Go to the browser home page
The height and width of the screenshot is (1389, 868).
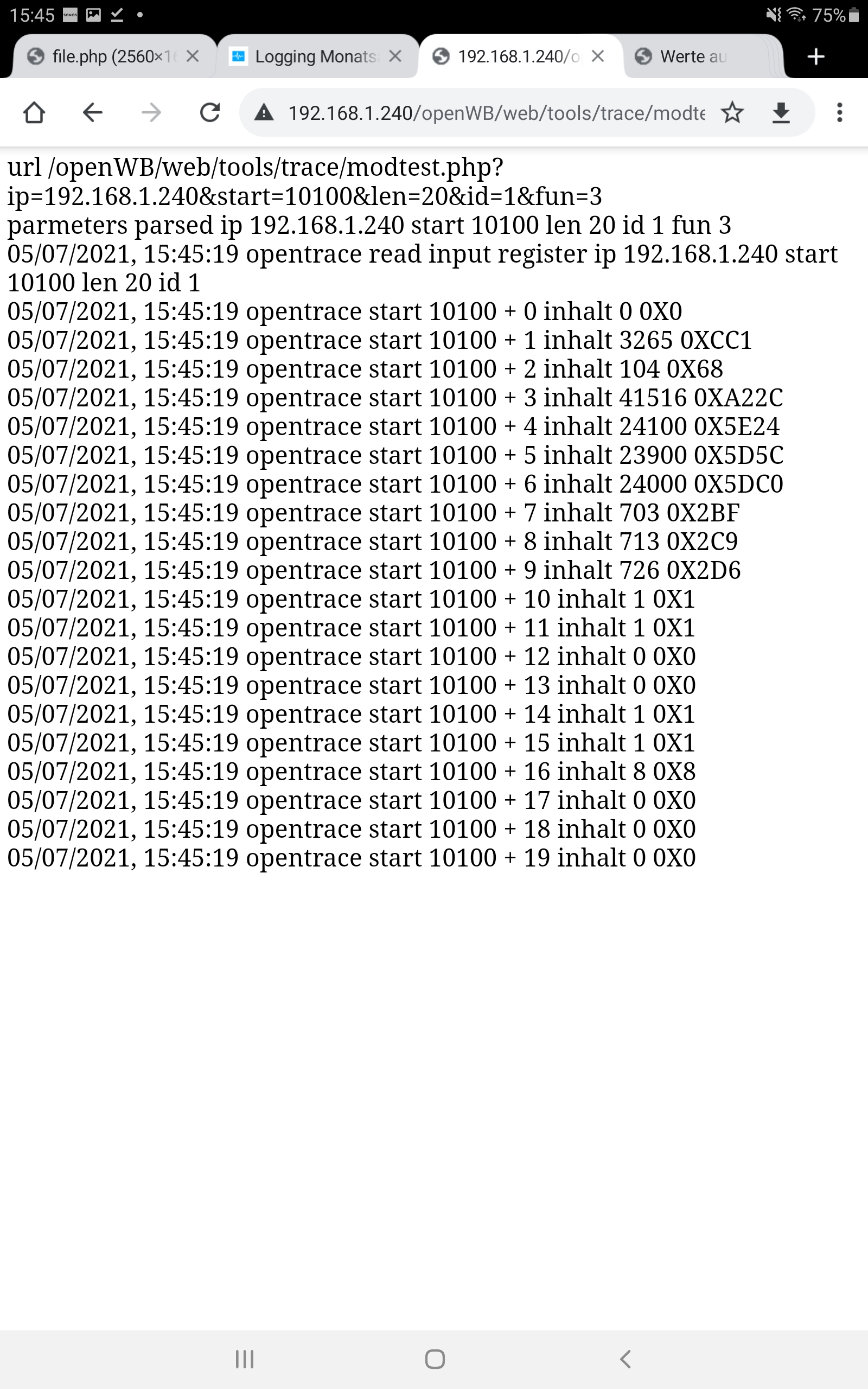pos(34,112)
